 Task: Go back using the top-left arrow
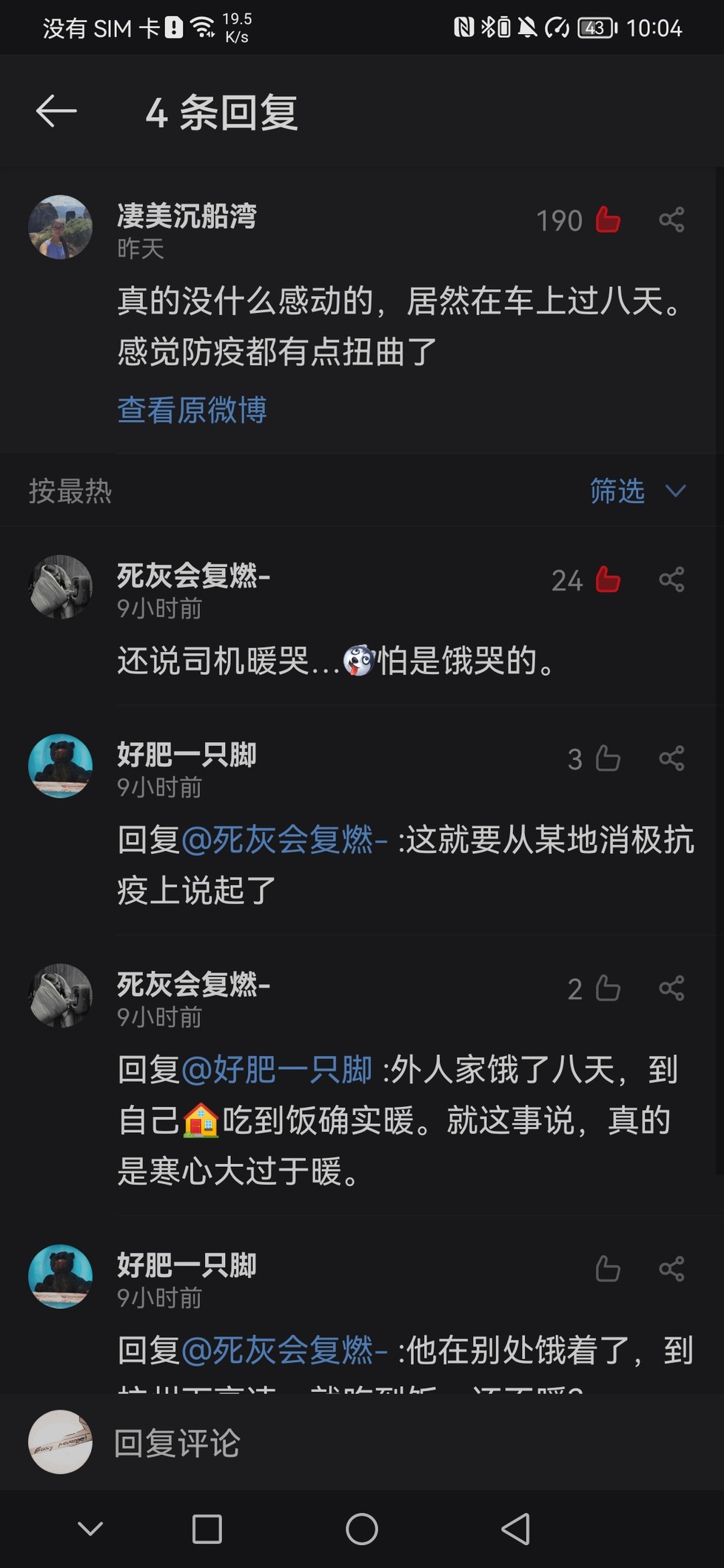(56, 111)
